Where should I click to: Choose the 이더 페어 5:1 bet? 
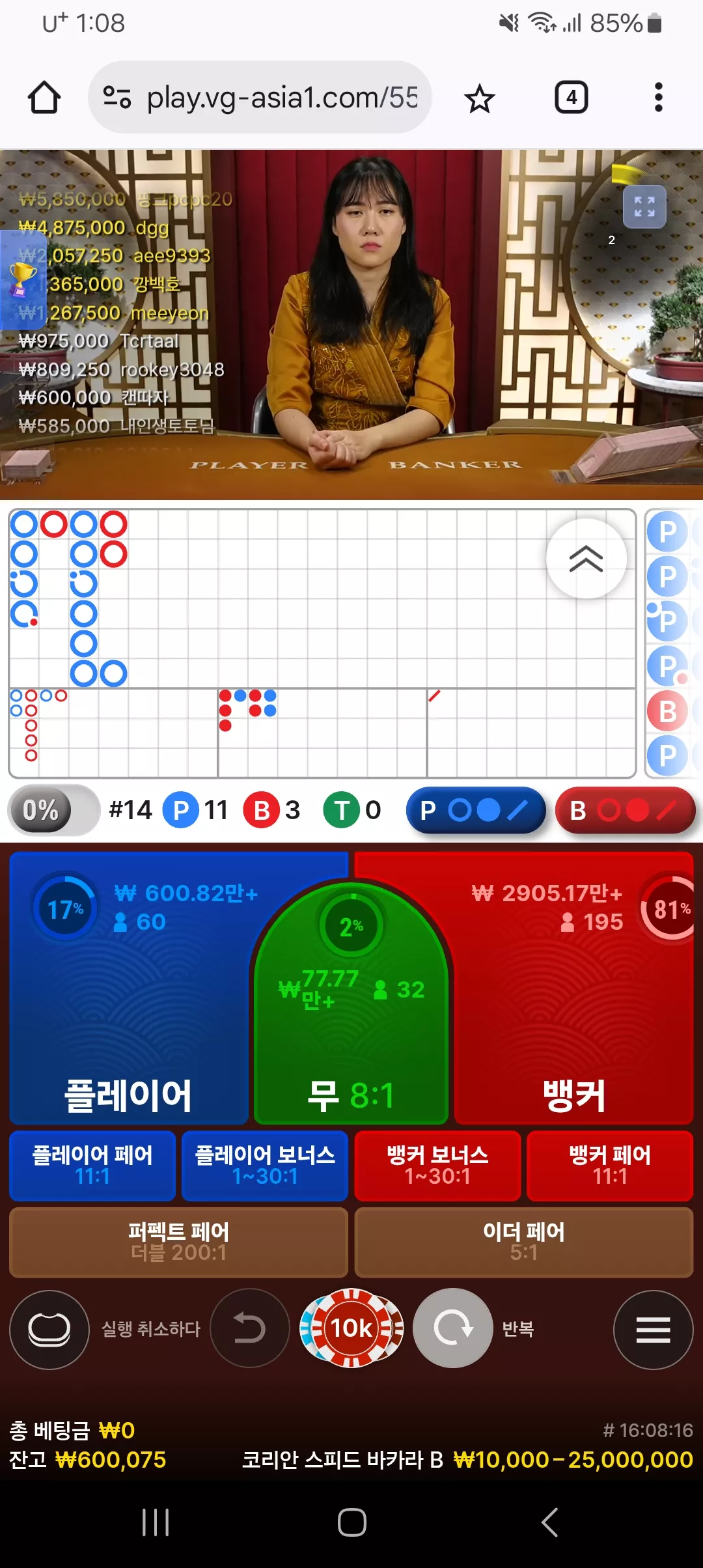(x=524, y=1242)
